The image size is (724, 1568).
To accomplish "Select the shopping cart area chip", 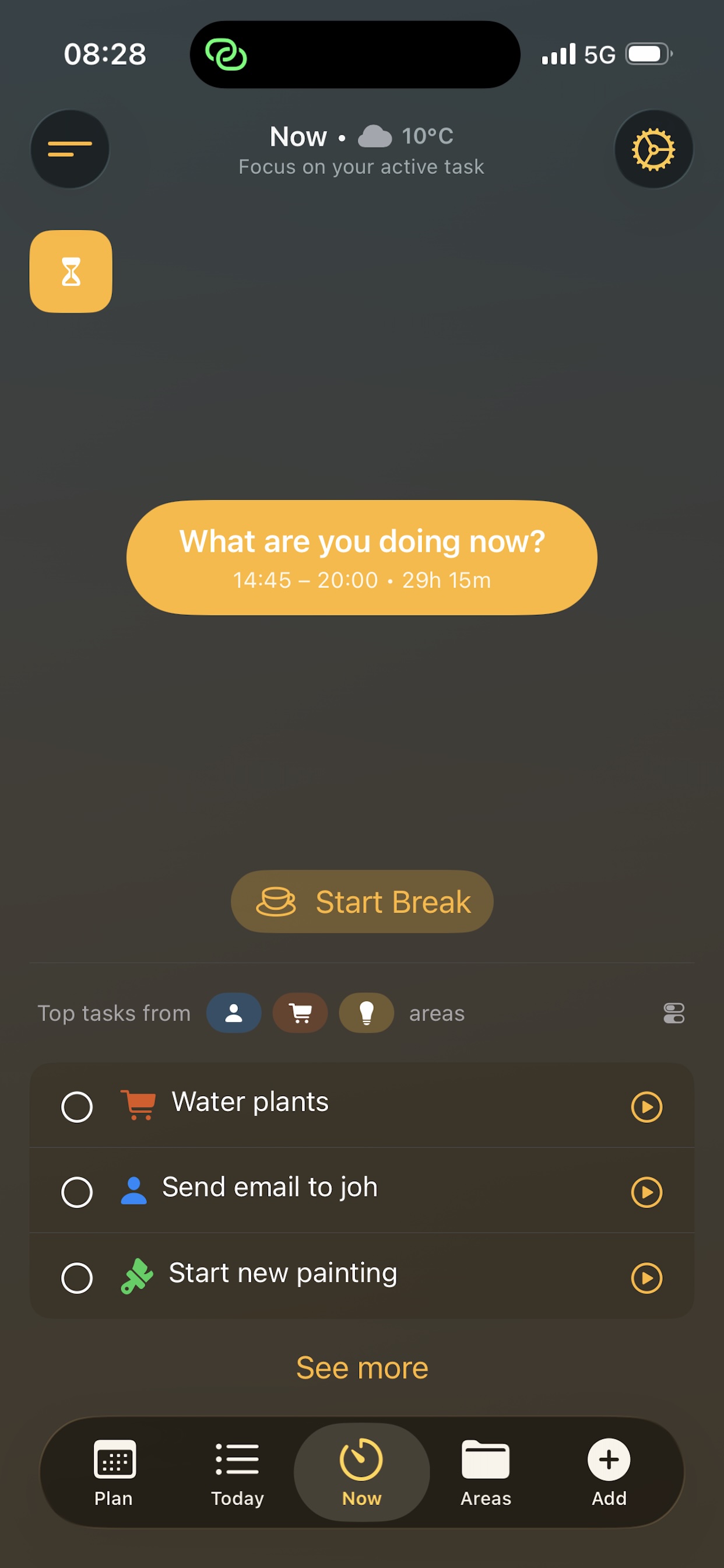I will [300, 1013].
